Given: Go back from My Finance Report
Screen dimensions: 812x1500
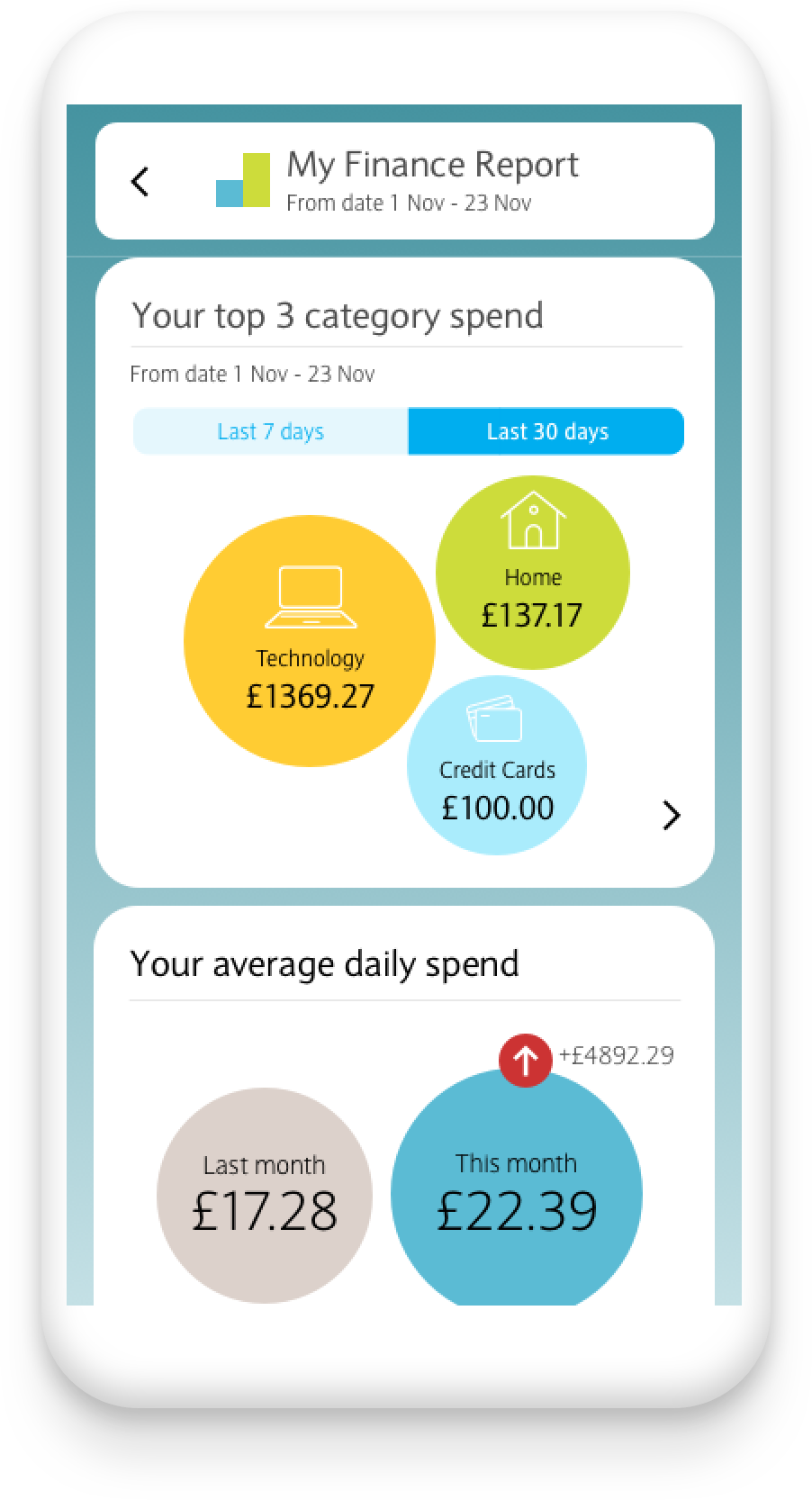Looking at the screenshot, I should [140, 182].
